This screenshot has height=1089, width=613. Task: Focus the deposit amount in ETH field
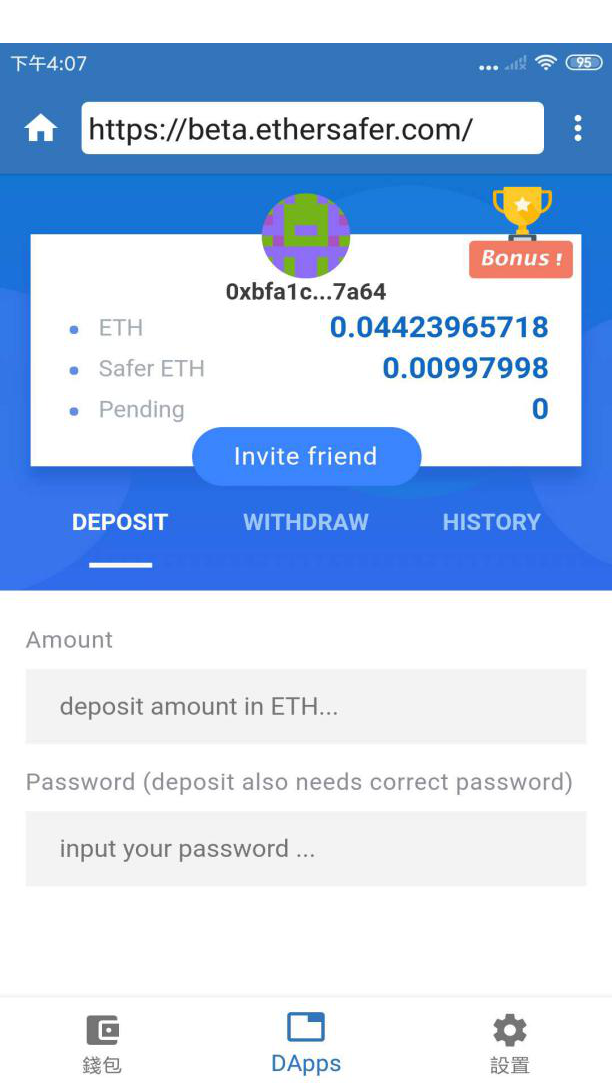(x=306, y=706)
